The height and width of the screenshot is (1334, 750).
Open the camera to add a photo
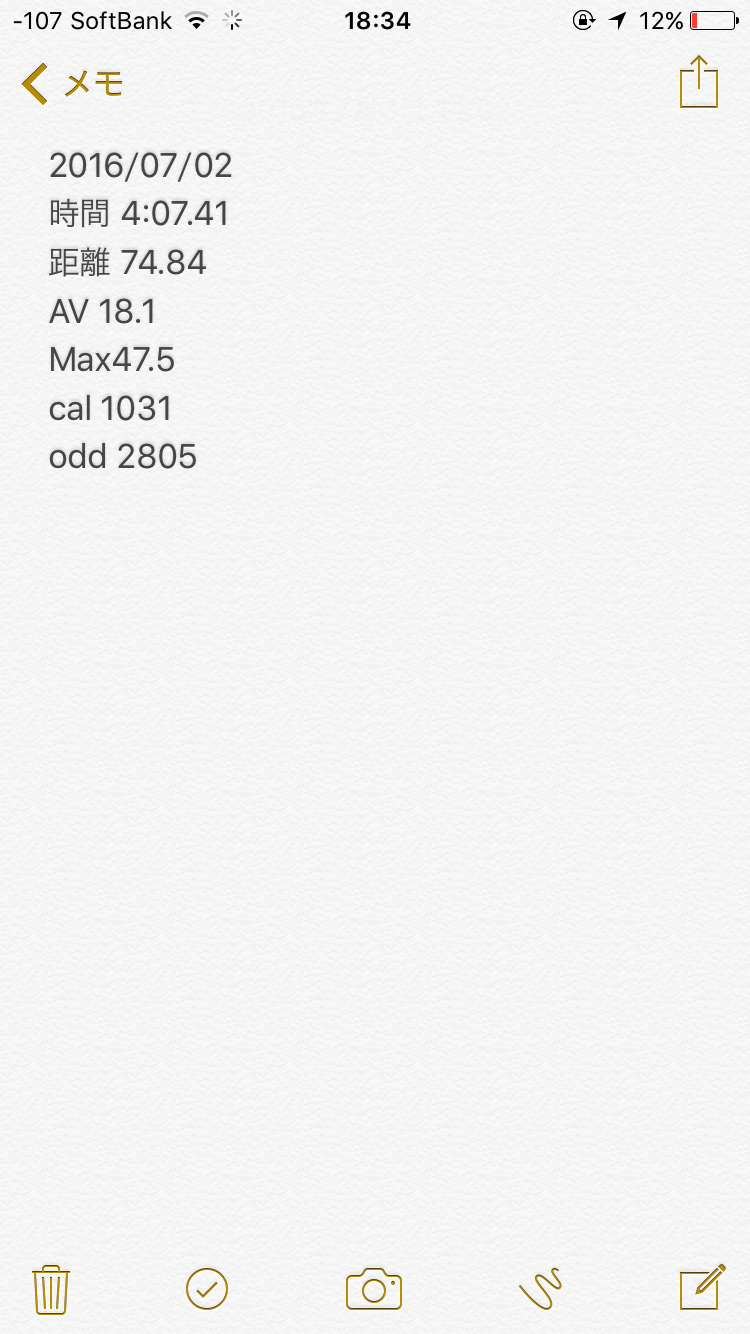[374, 1289]
